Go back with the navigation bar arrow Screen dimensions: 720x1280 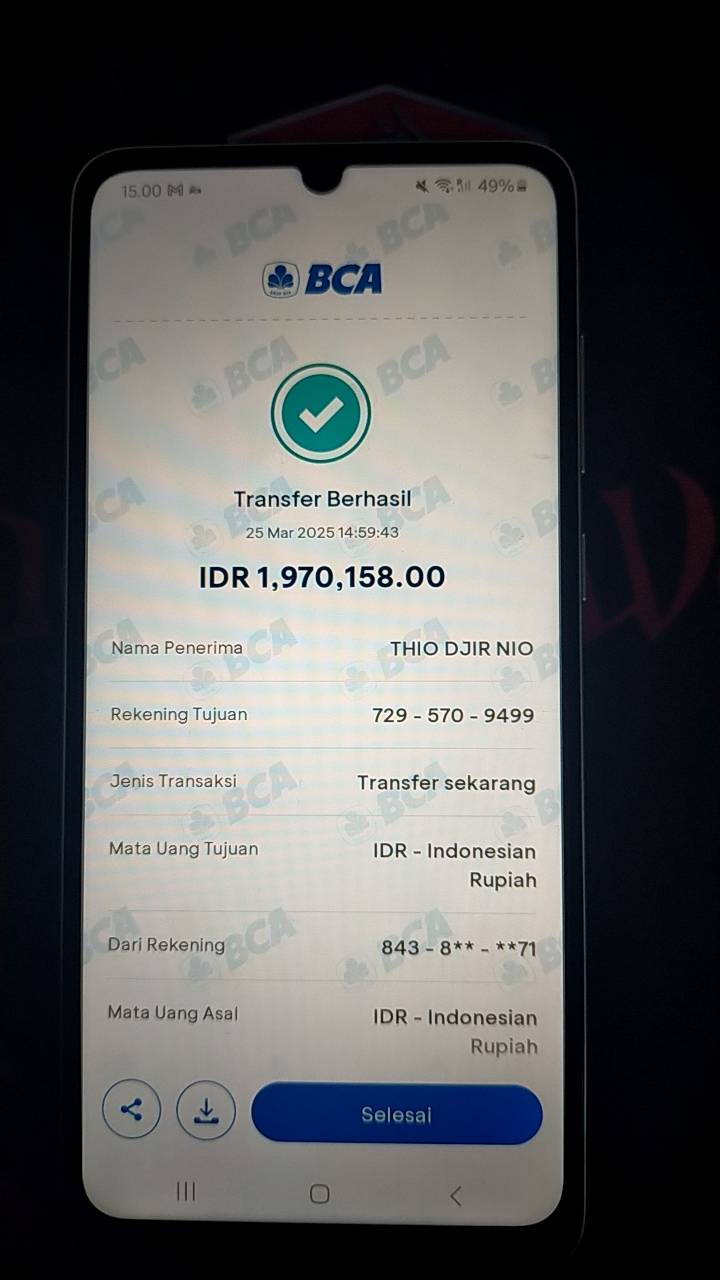coord(456,1195)
